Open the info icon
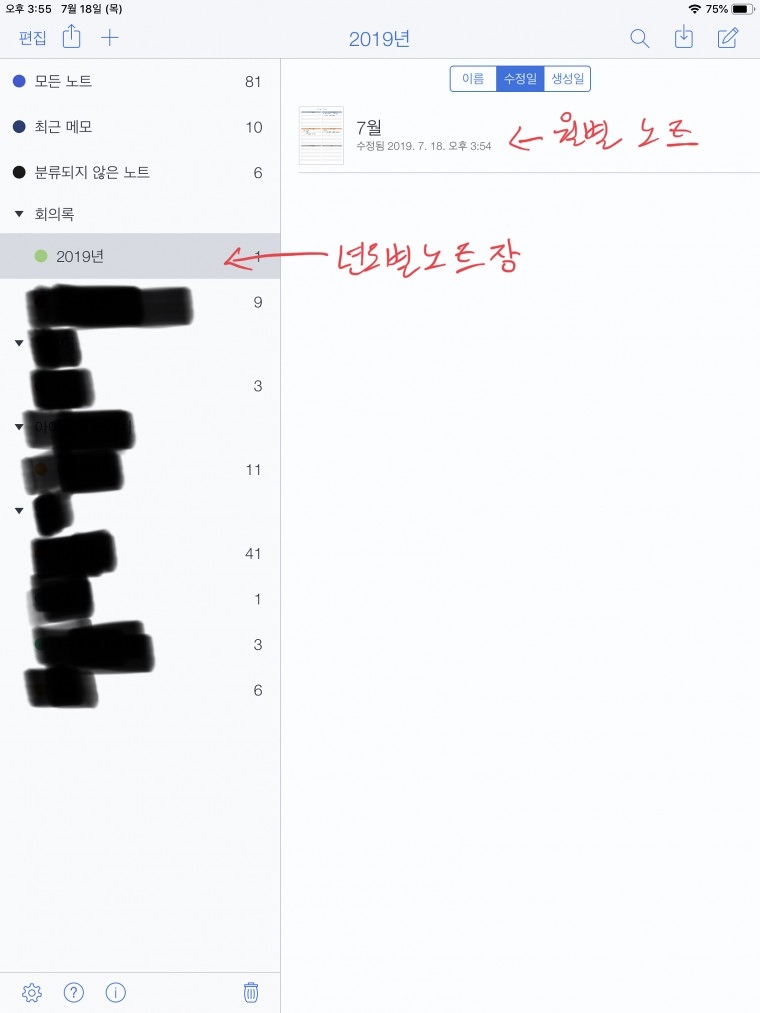Viewport: 760px width, 1013px height. click(116, 992)
